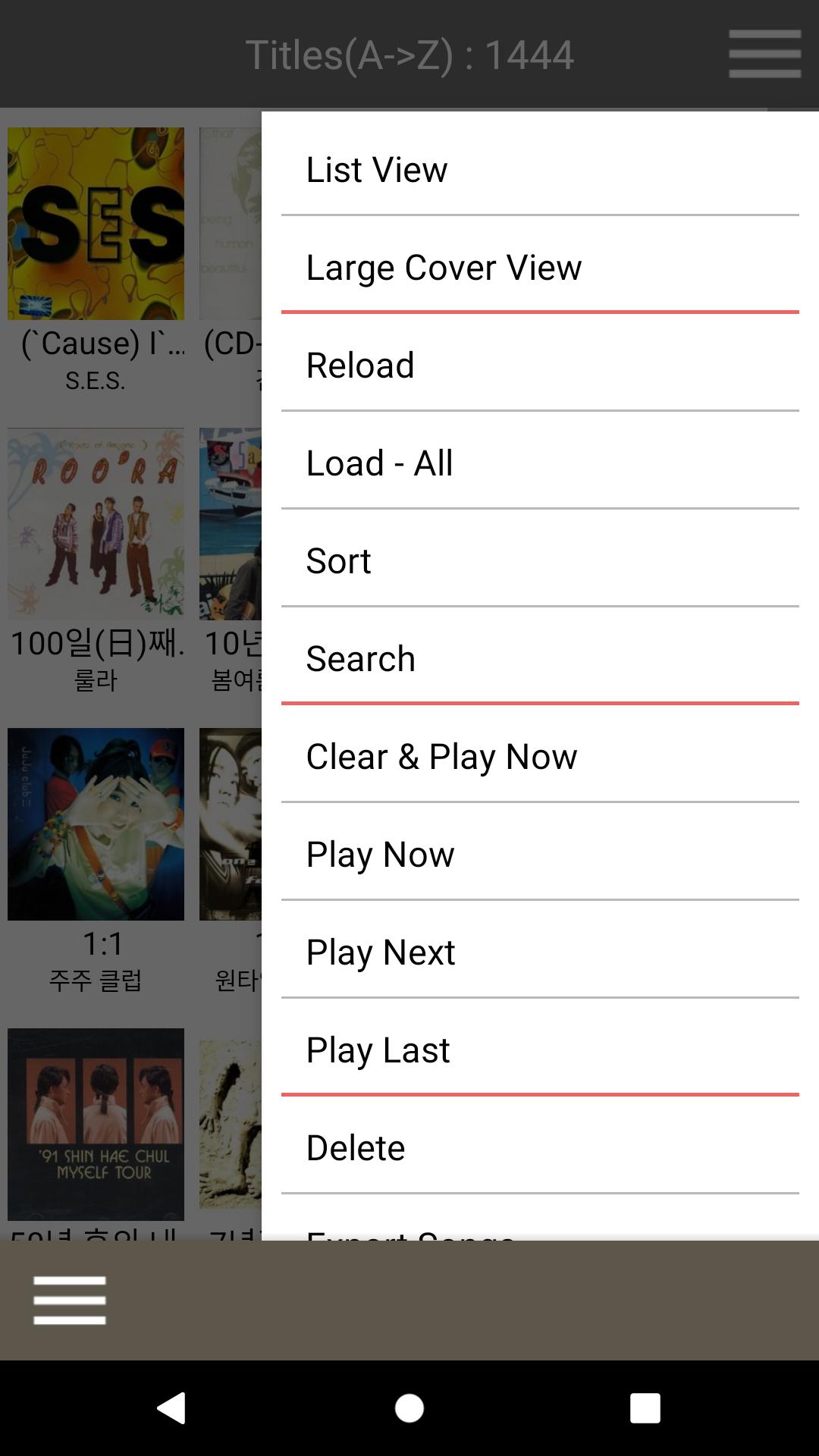Open the '91 Shin Hae Chul Myself Tour album
Image resolution: width=819 pixels, height=1456 pixels.
[x=96, y=1124]
